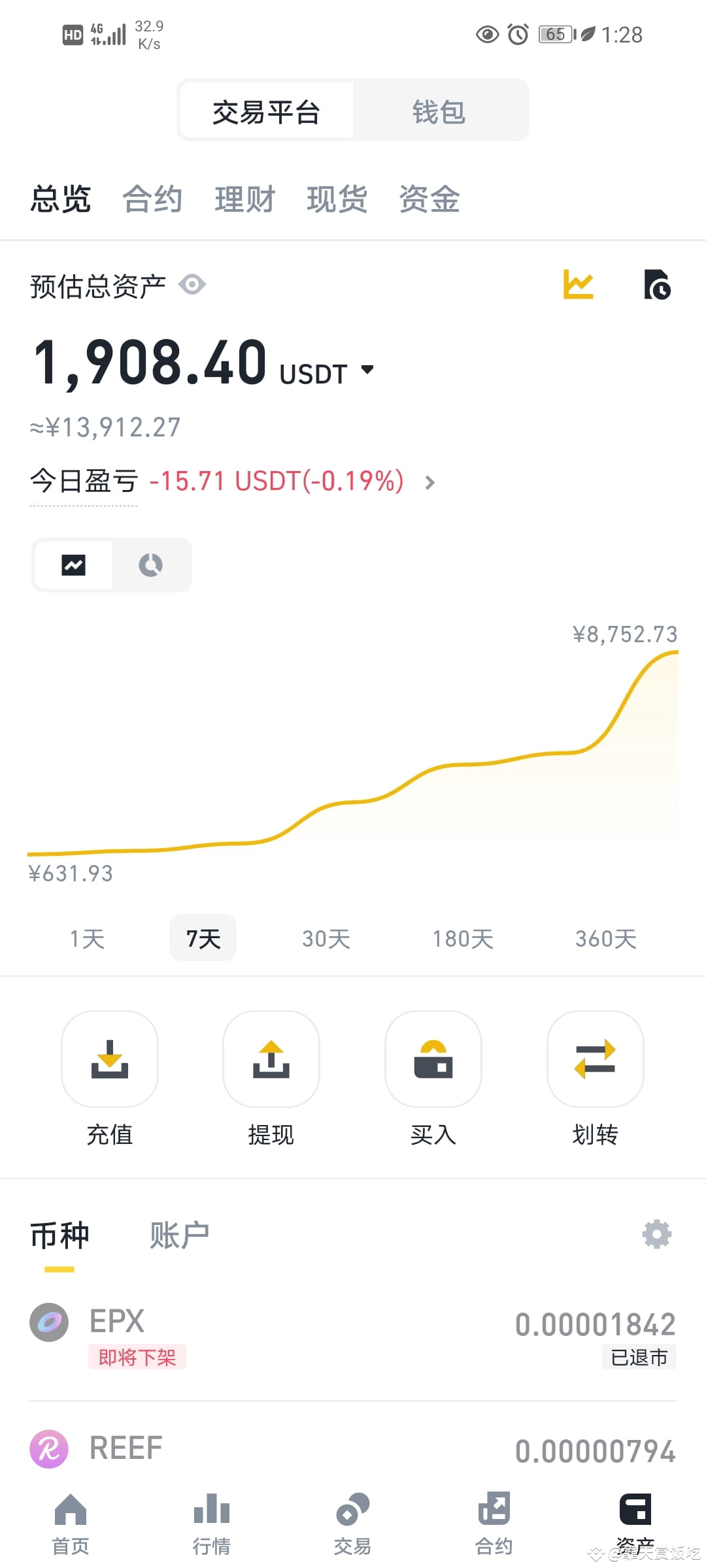Open the 现货 tab

(337, 199)
